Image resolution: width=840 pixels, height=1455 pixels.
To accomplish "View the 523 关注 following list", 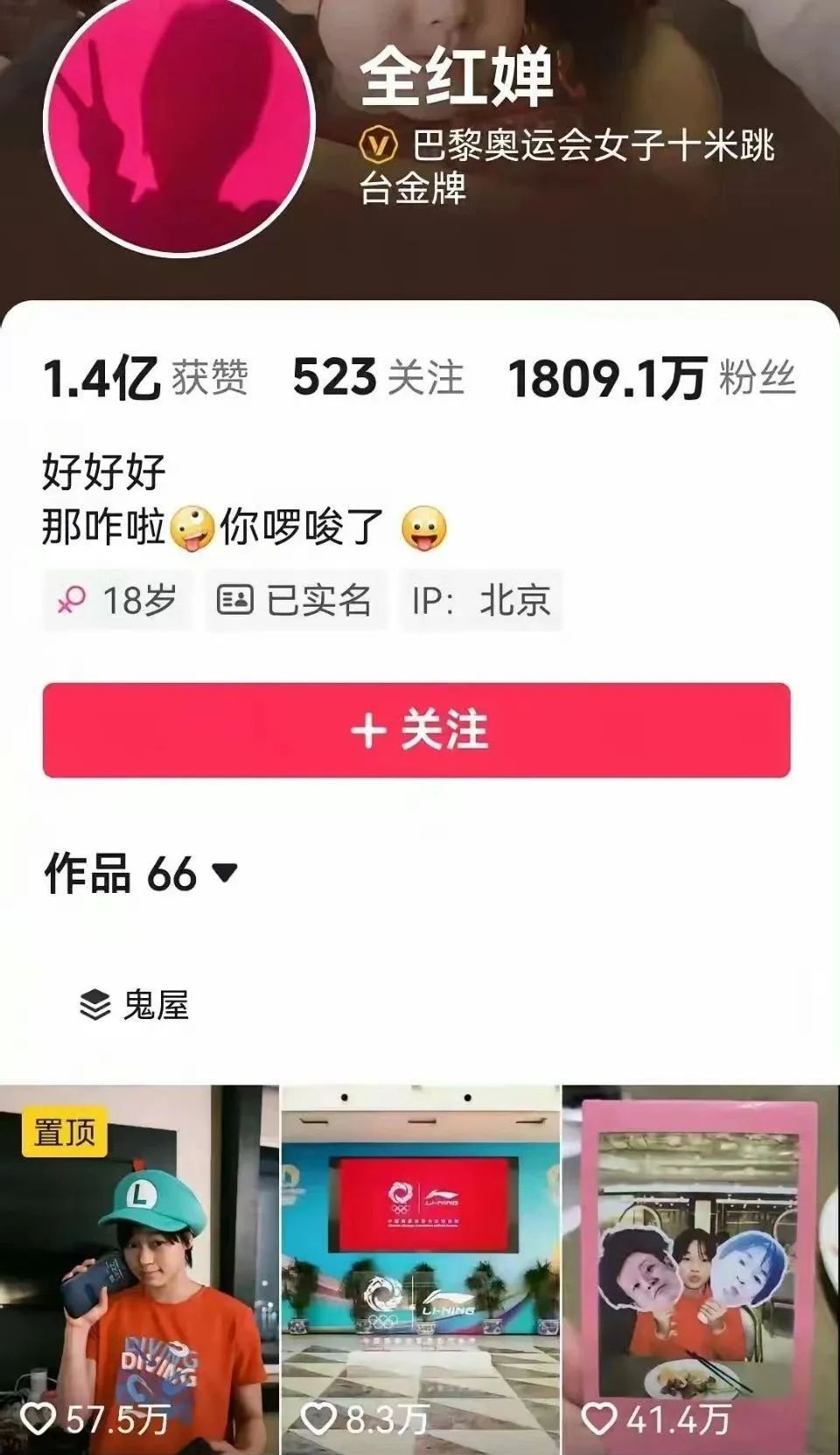I will click(378, 377).
